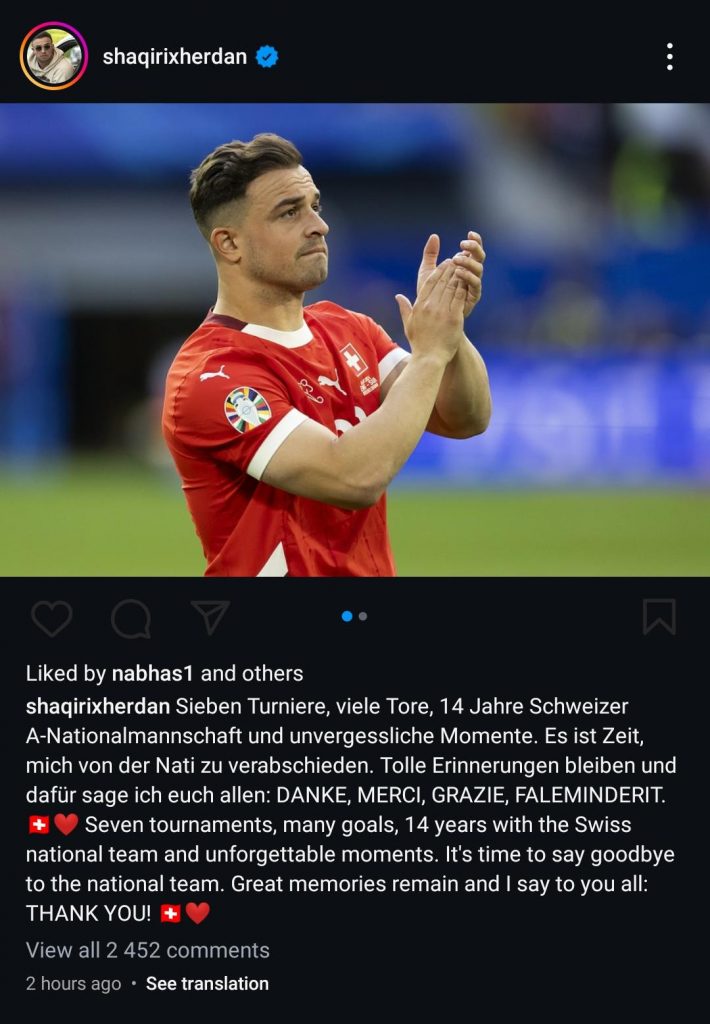Open shaqirixherdan's story from profile picture
Image resolution: width=710 pixels, height=1024 pixels.
pyautogui.click(x=53, y=56)
